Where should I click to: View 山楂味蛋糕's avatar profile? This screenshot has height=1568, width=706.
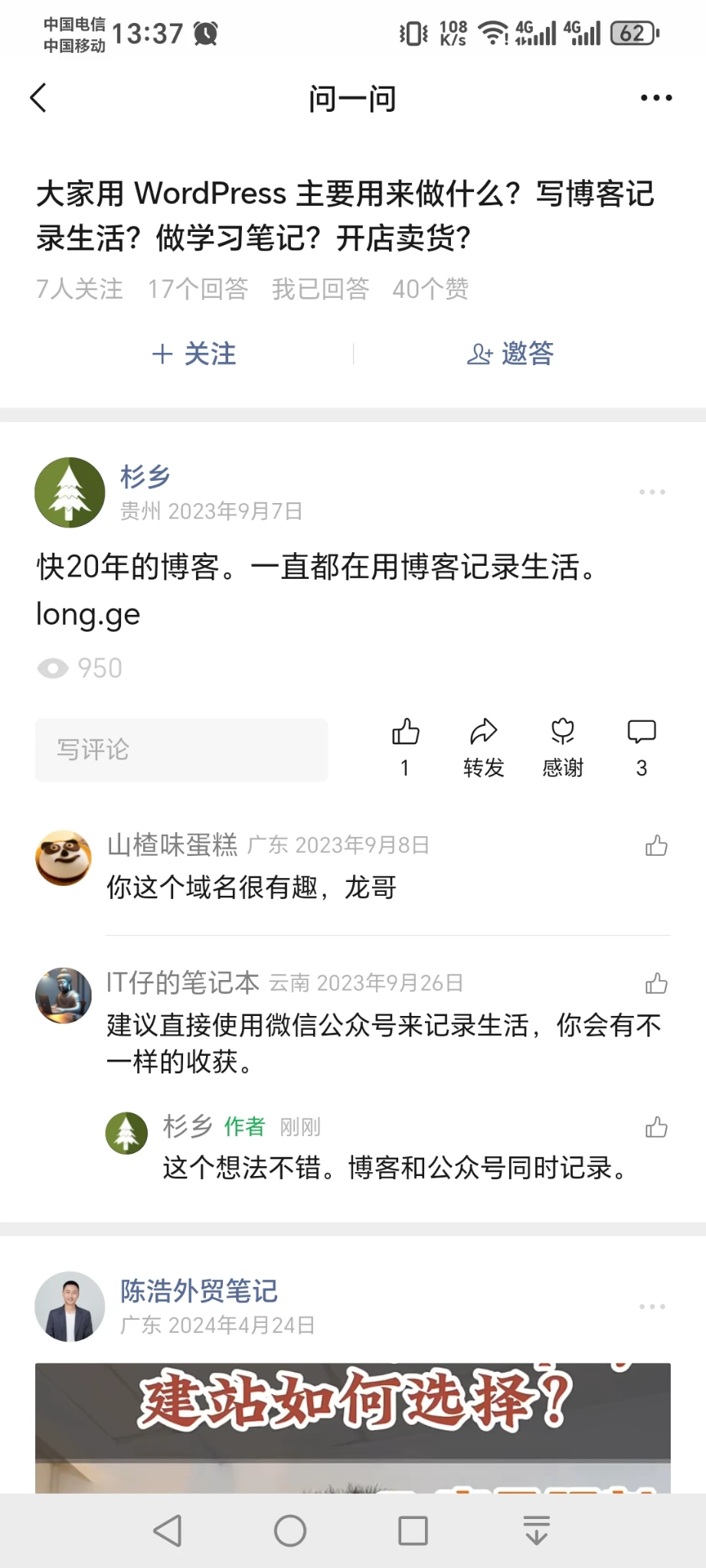64,858
